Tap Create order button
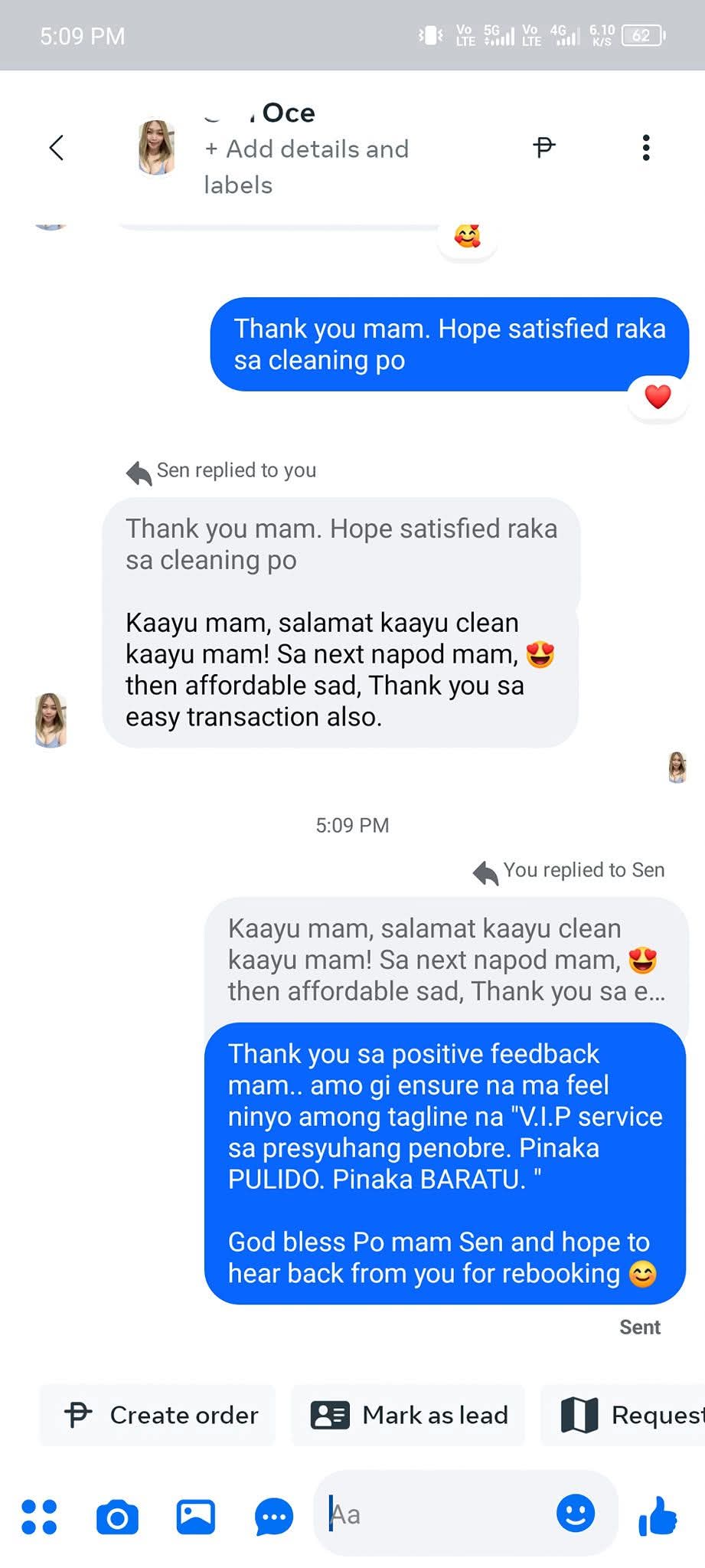 click(158, 1415)
